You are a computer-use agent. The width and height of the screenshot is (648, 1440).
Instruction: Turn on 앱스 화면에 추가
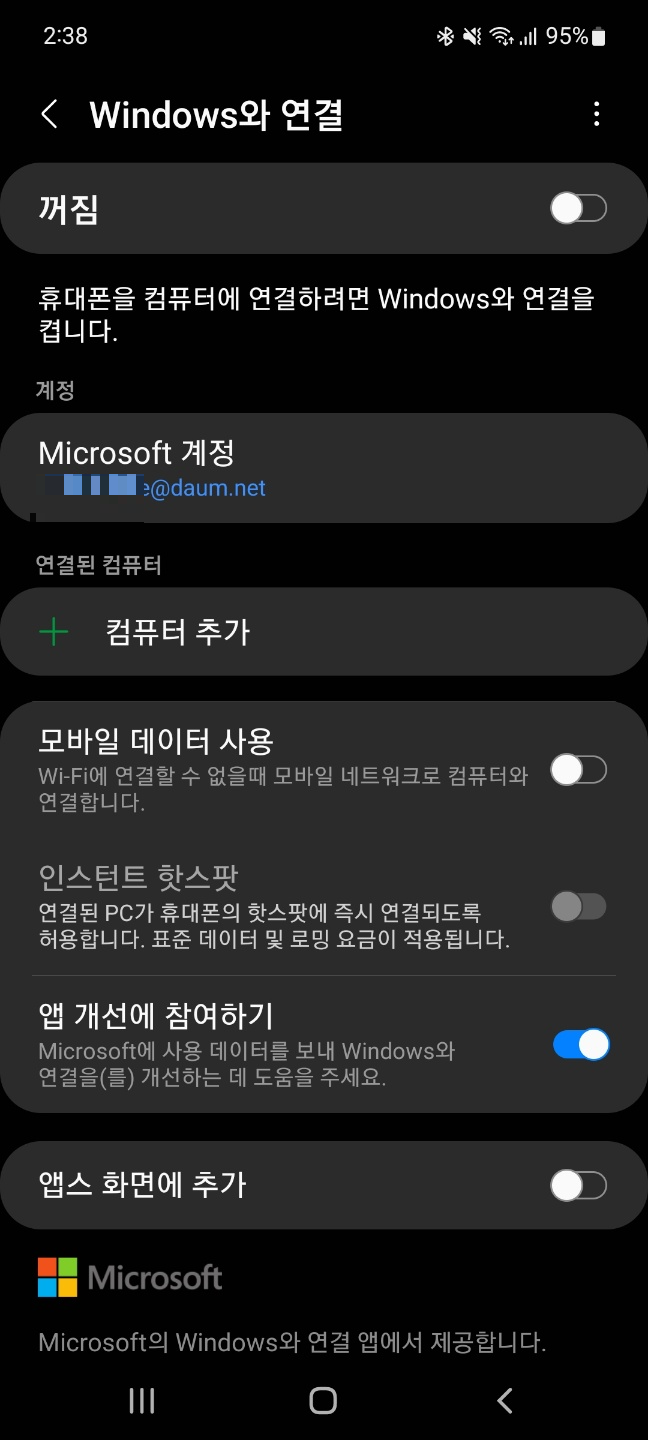[579, 1186]
